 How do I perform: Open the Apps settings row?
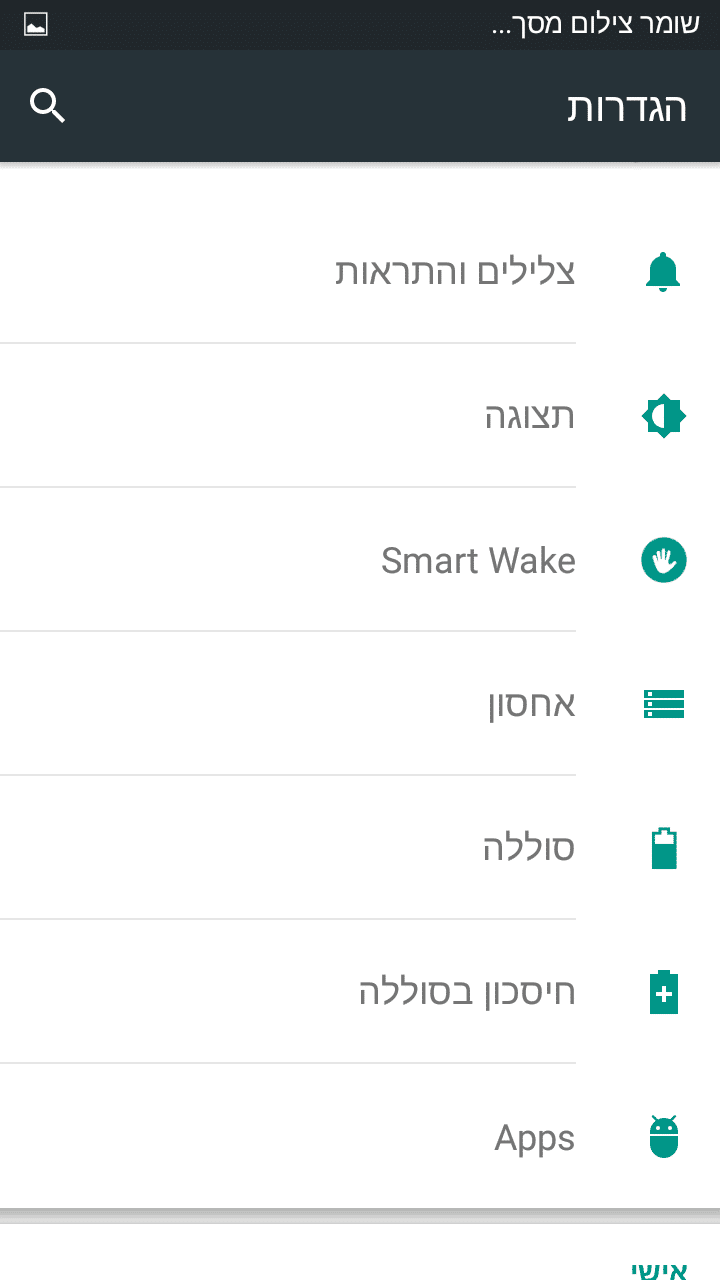pos(534,1137)
